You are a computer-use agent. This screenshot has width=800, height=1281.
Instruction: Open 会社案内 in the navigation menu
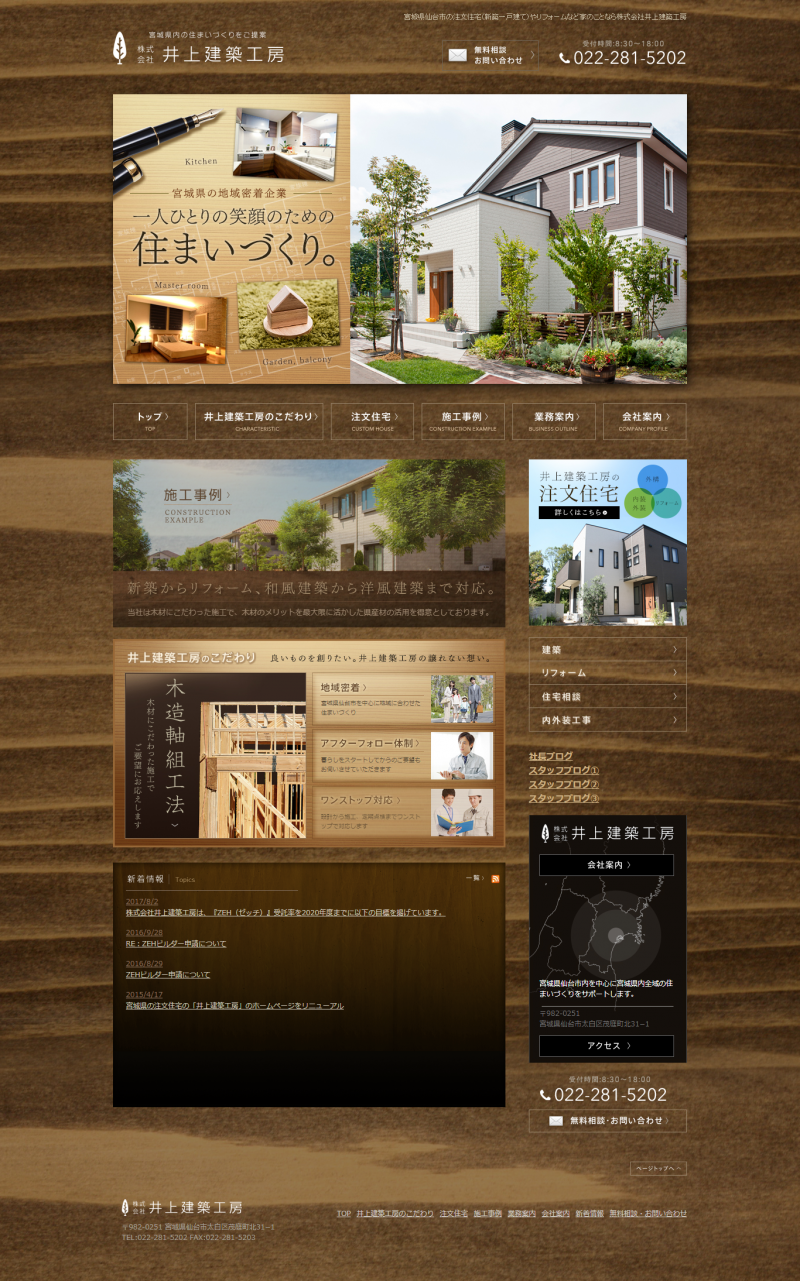645,421
